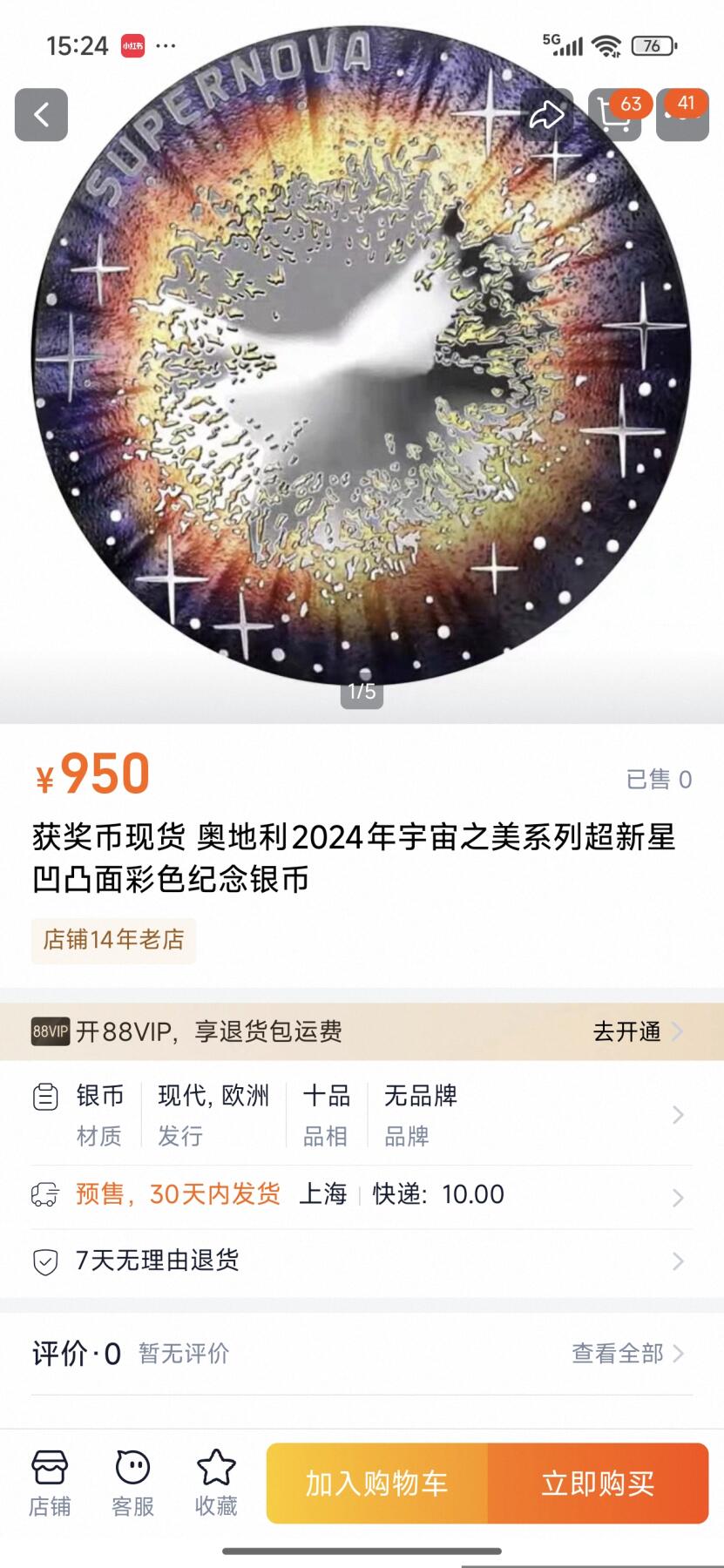Open the share options
Viewport: 724px width, 1568px height.
[x=548, y=114]
